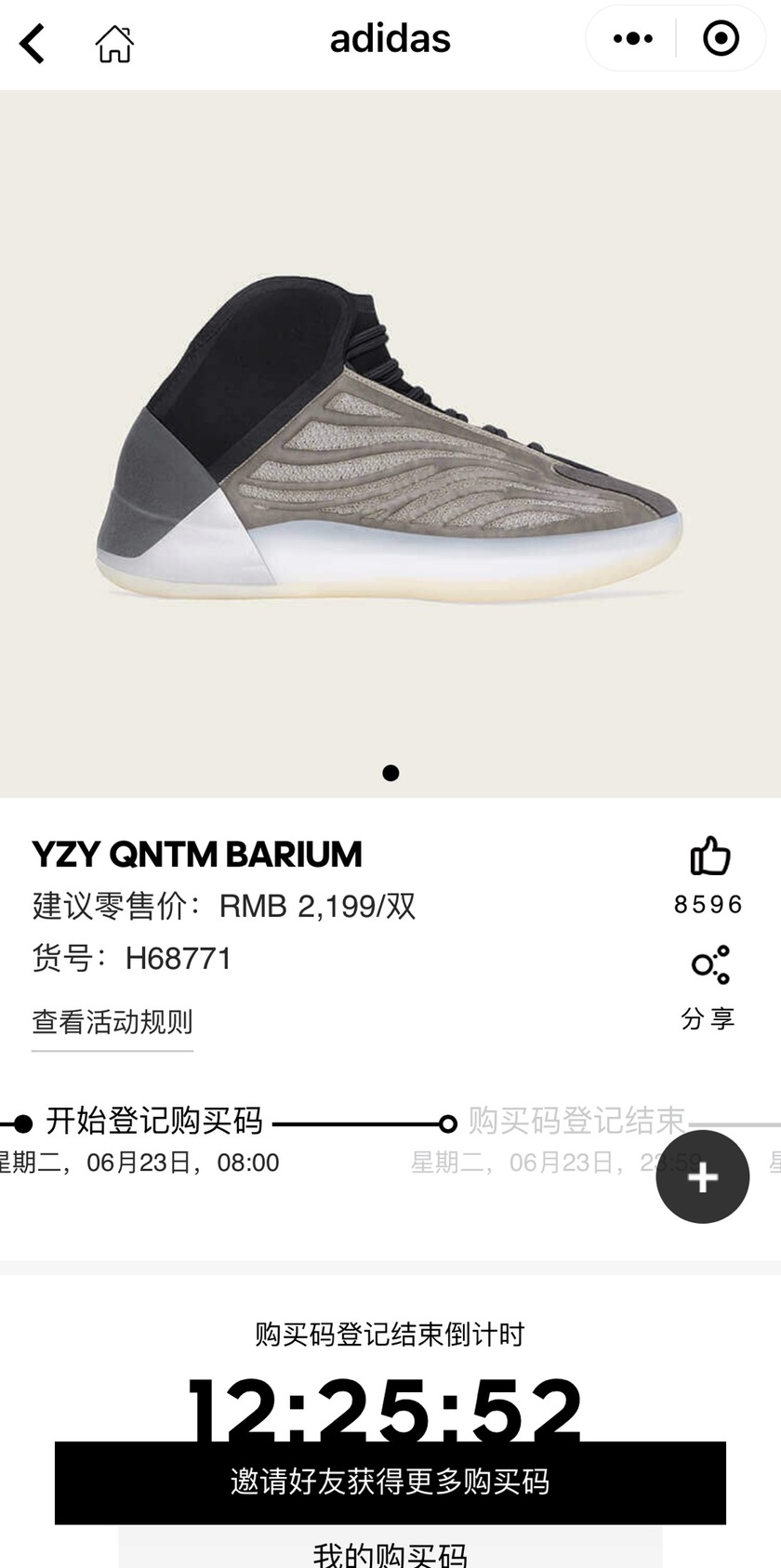Viewport: 781px width, 1568px height.
Task: Open the three-dot more options menu
Action: click(x=633, y=39)
